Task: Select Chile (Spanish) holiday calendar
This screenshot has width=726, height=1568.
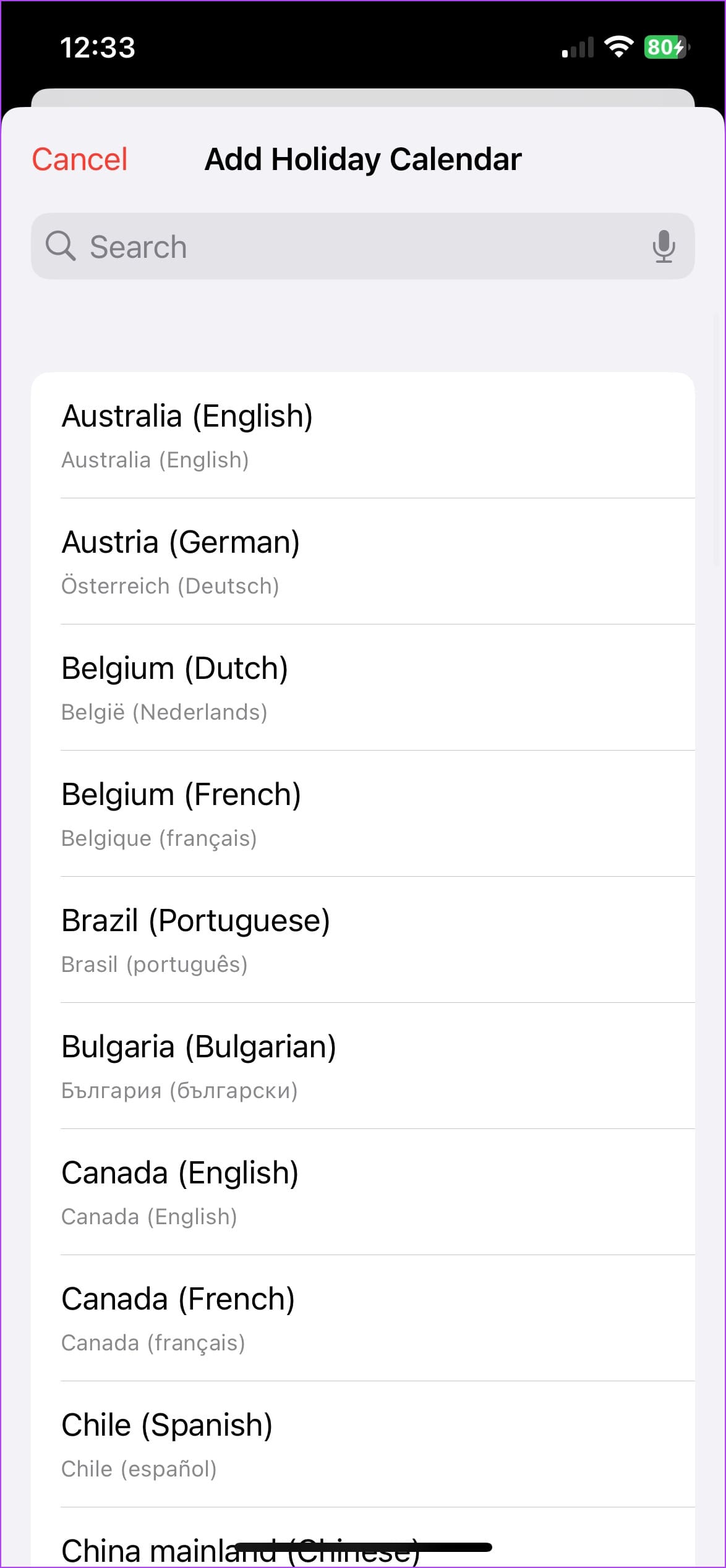Action: [x=363, y=1444]
